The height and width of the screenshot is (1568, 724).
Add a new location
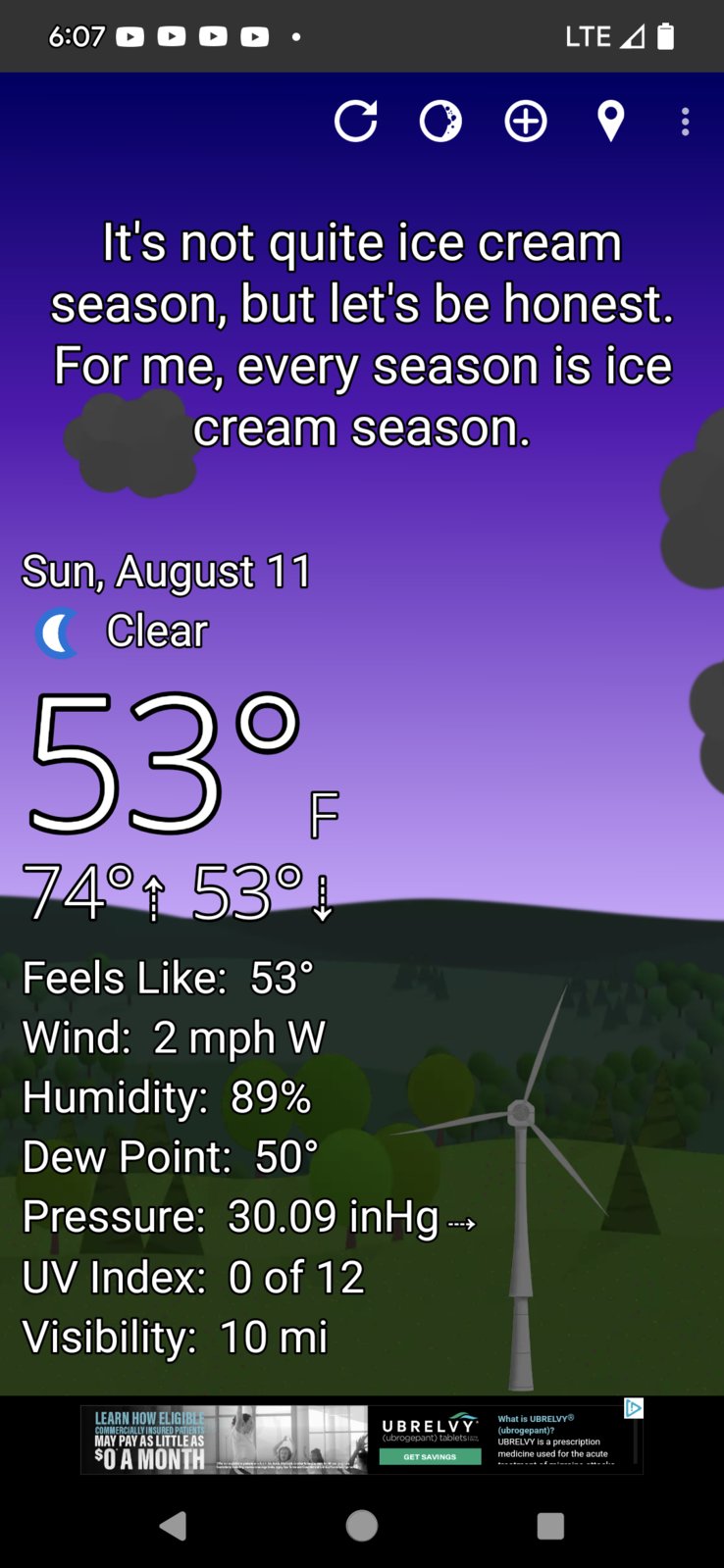pyautogui.click(x=526, y=122)
